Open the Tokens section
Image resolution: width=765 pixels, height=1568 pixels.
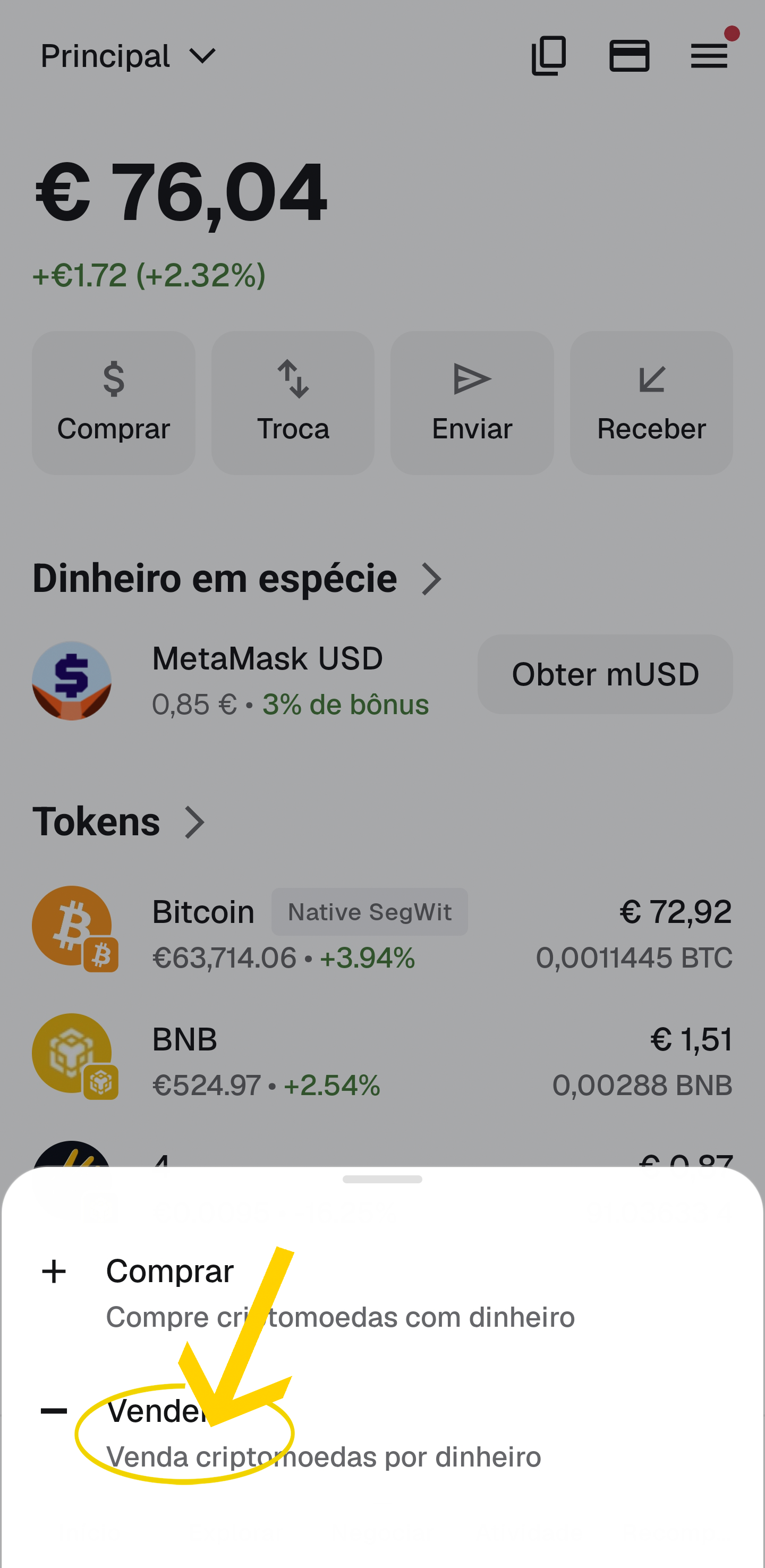pyautogui.click(x=118, y=822)
